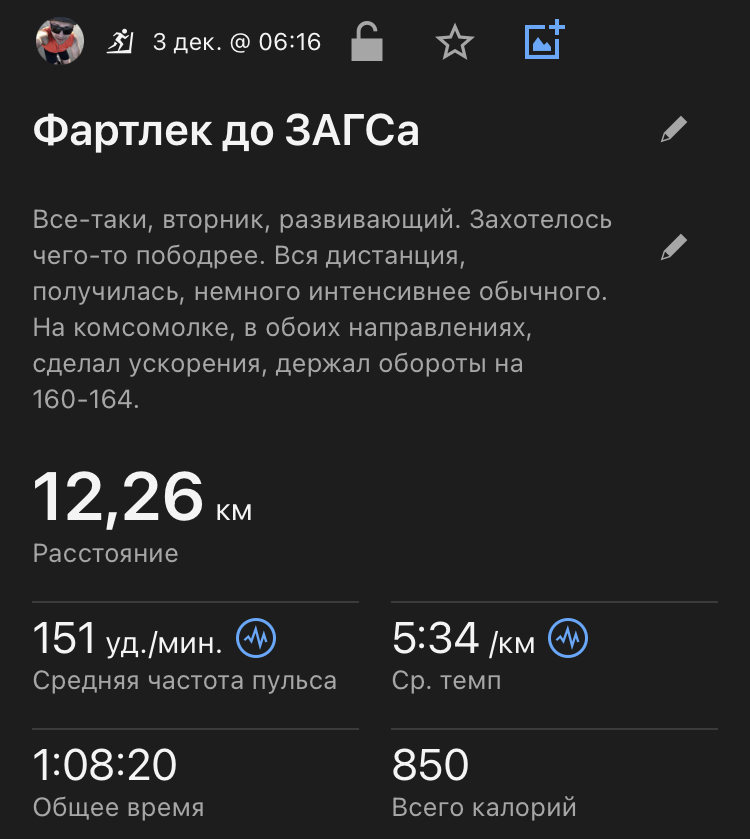750x839 pixels.
Task: Open the profile avatar
Action: click(60, 42)
